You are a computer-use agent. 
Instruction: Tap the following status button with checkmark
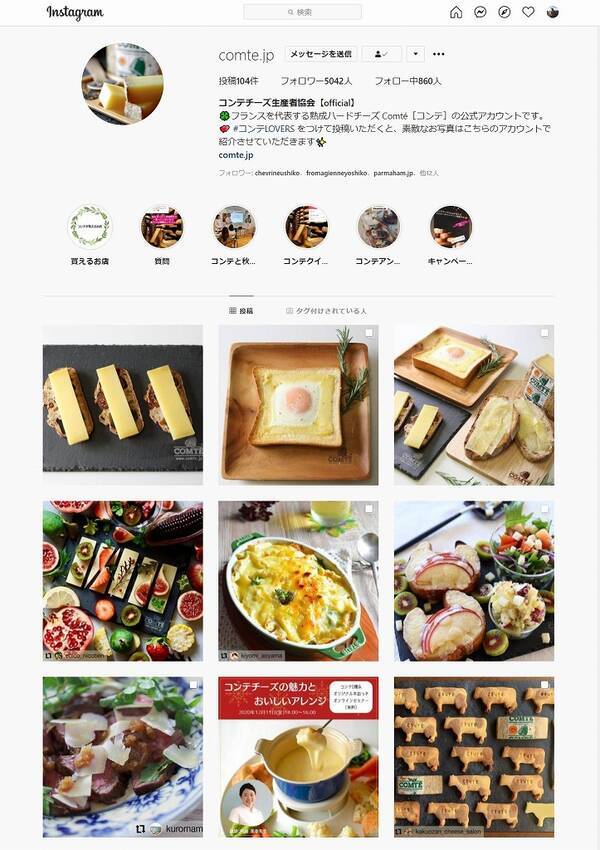click(x=381, y=54)
